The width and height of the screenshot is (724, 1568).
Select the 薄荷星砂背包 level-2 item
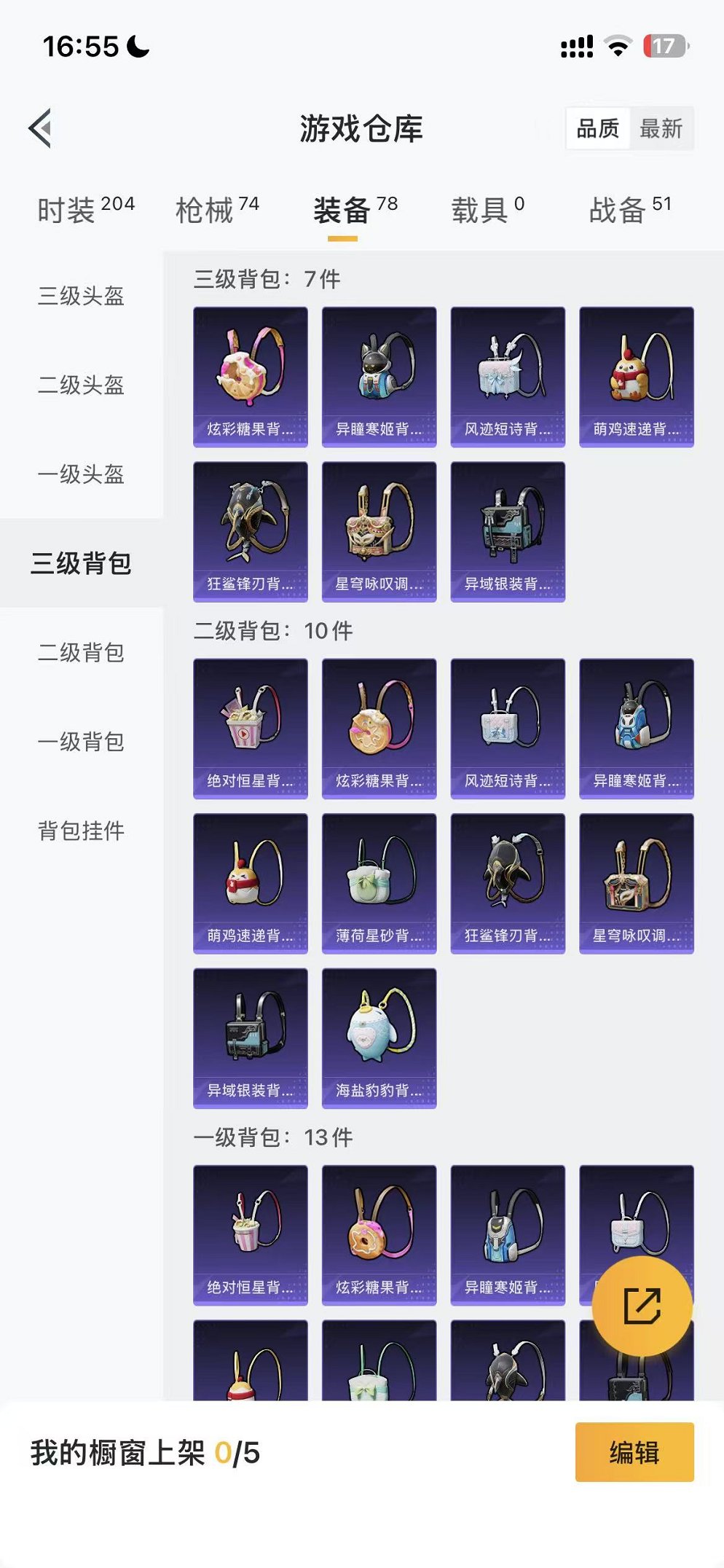point(379,882)
